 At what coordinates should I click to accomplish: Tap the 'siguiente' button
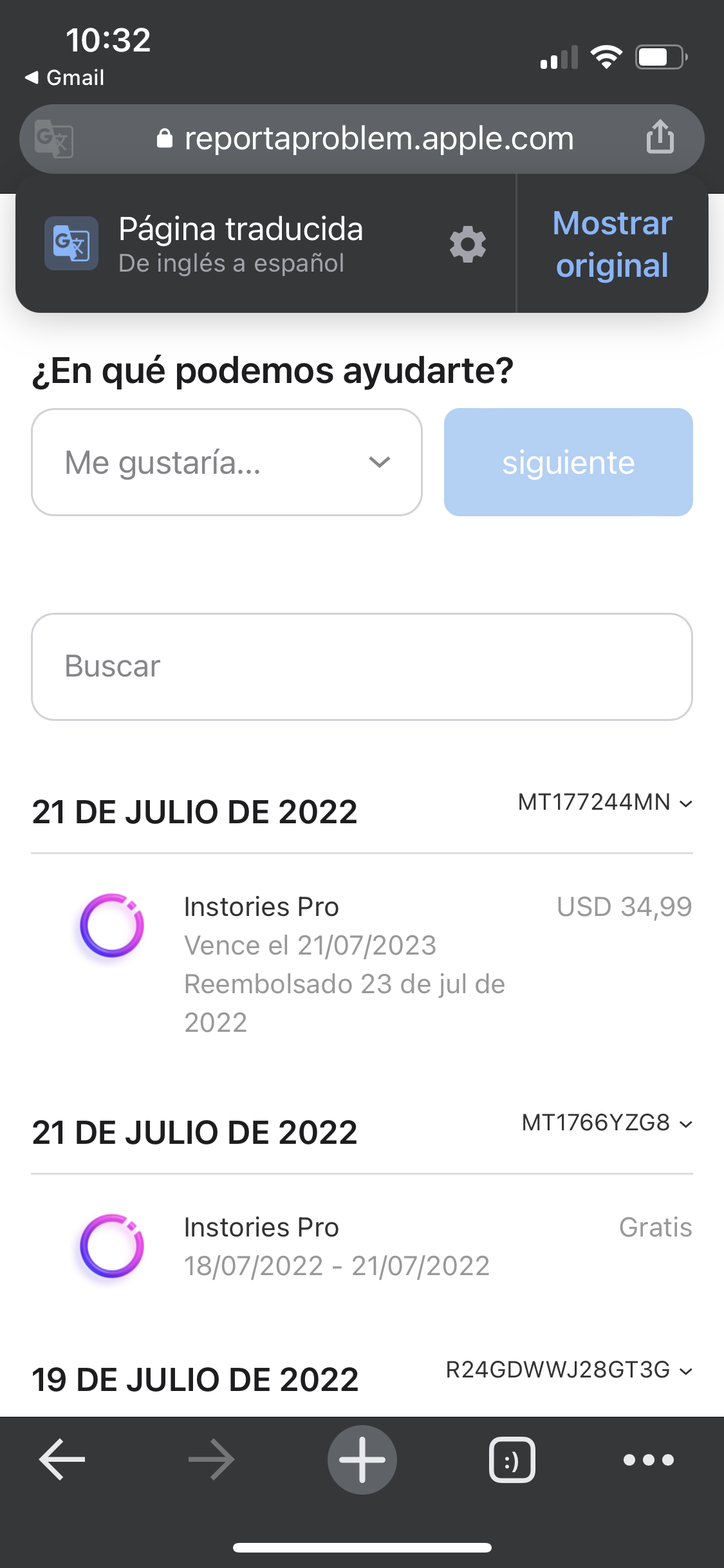pyautogui.click(x=568, y=462)
